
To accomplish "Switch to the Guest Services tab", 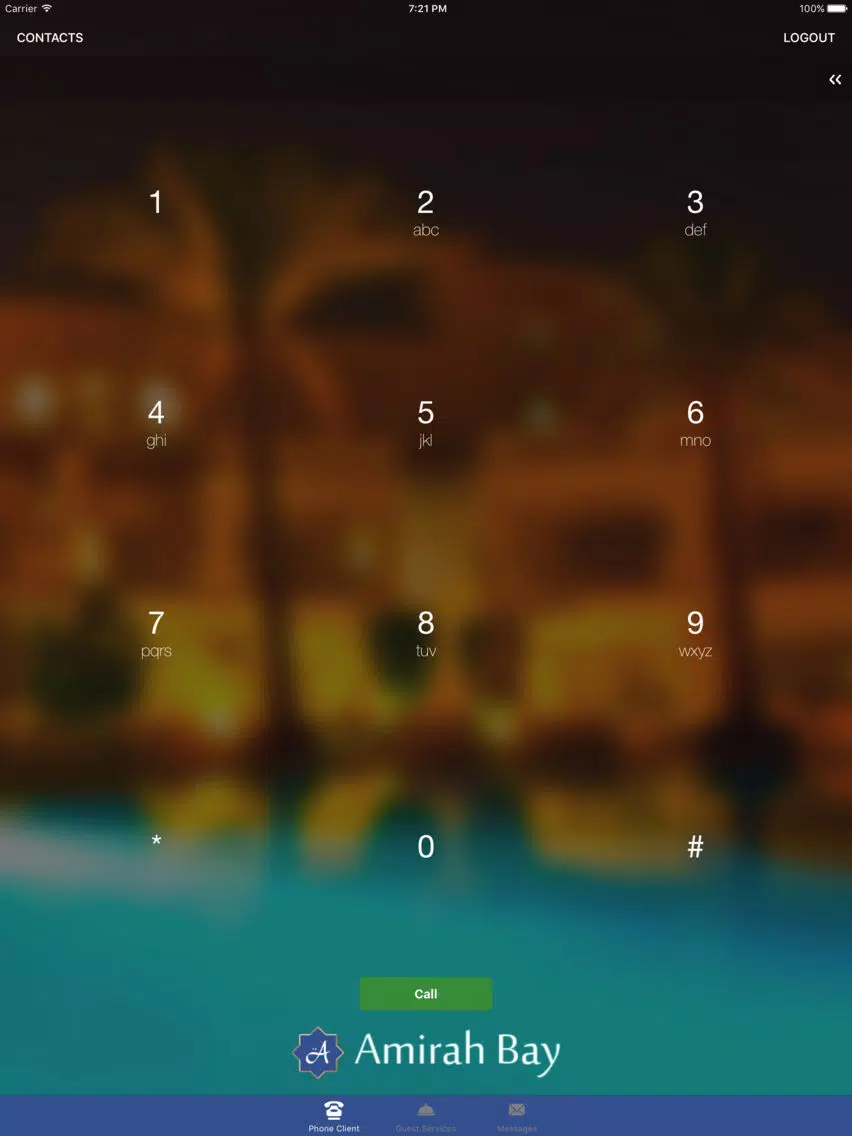I will pyautogui.click(x=426, y=1116).
